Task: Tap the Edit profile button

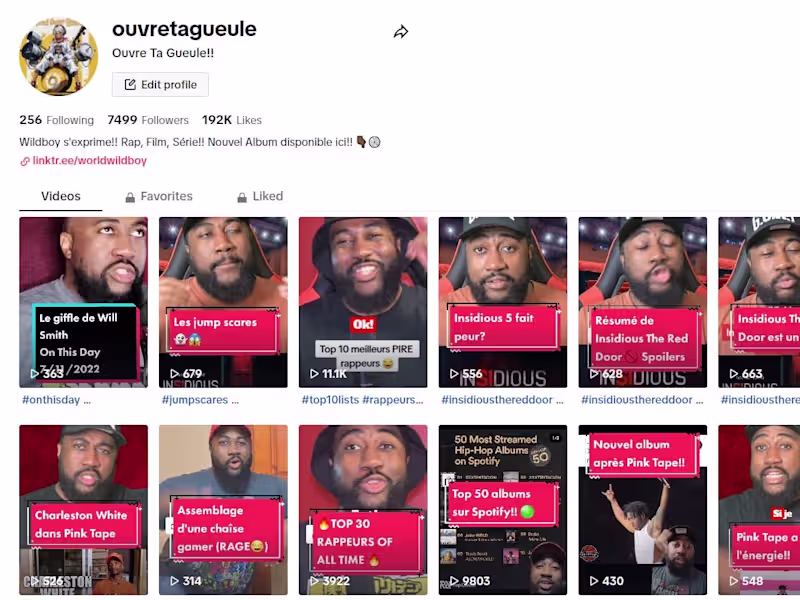Action: pyautogui.click(x=160, y=85)
